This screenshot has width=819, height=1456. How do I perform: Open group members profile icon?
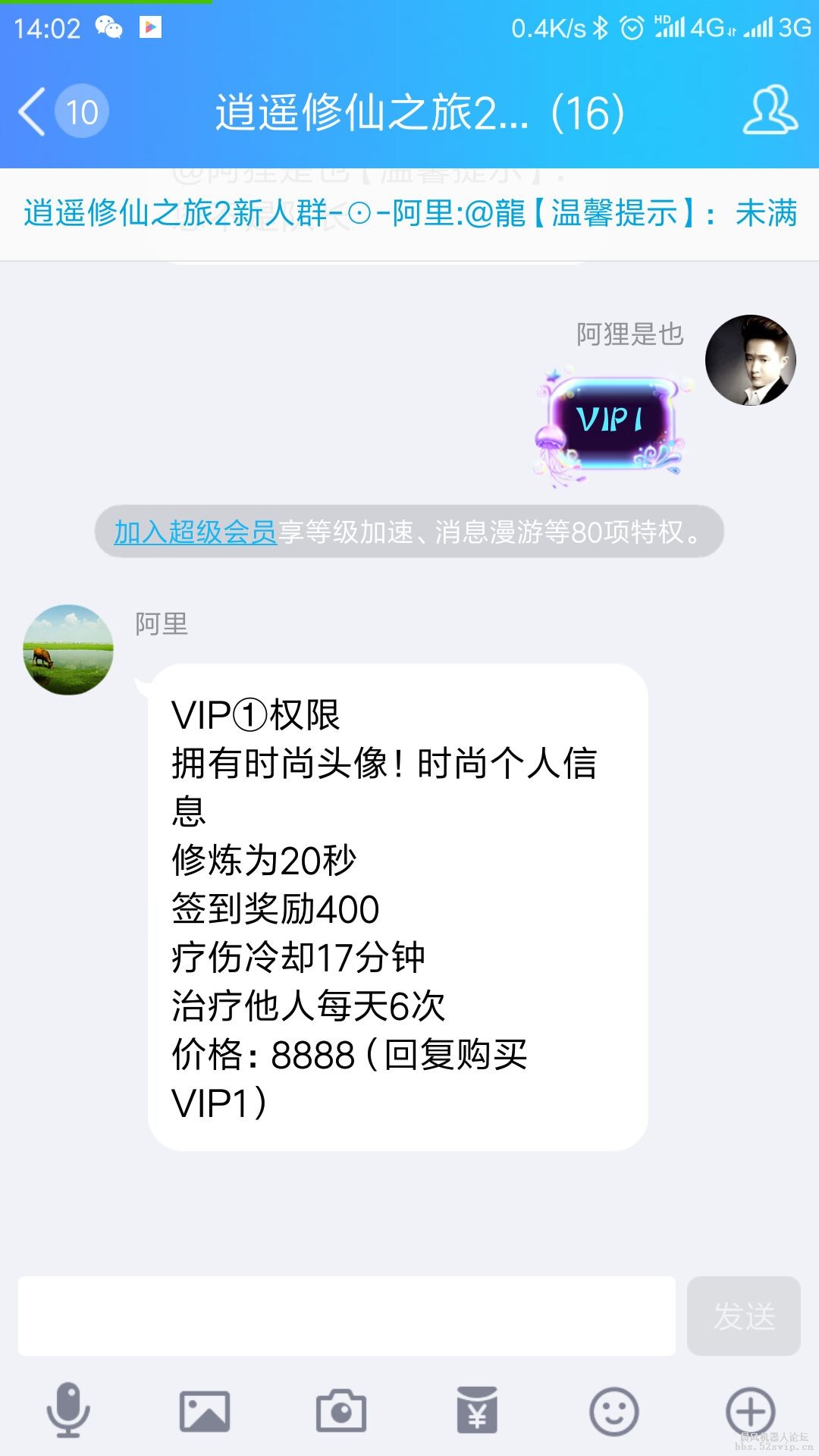(x=770, y=112)
